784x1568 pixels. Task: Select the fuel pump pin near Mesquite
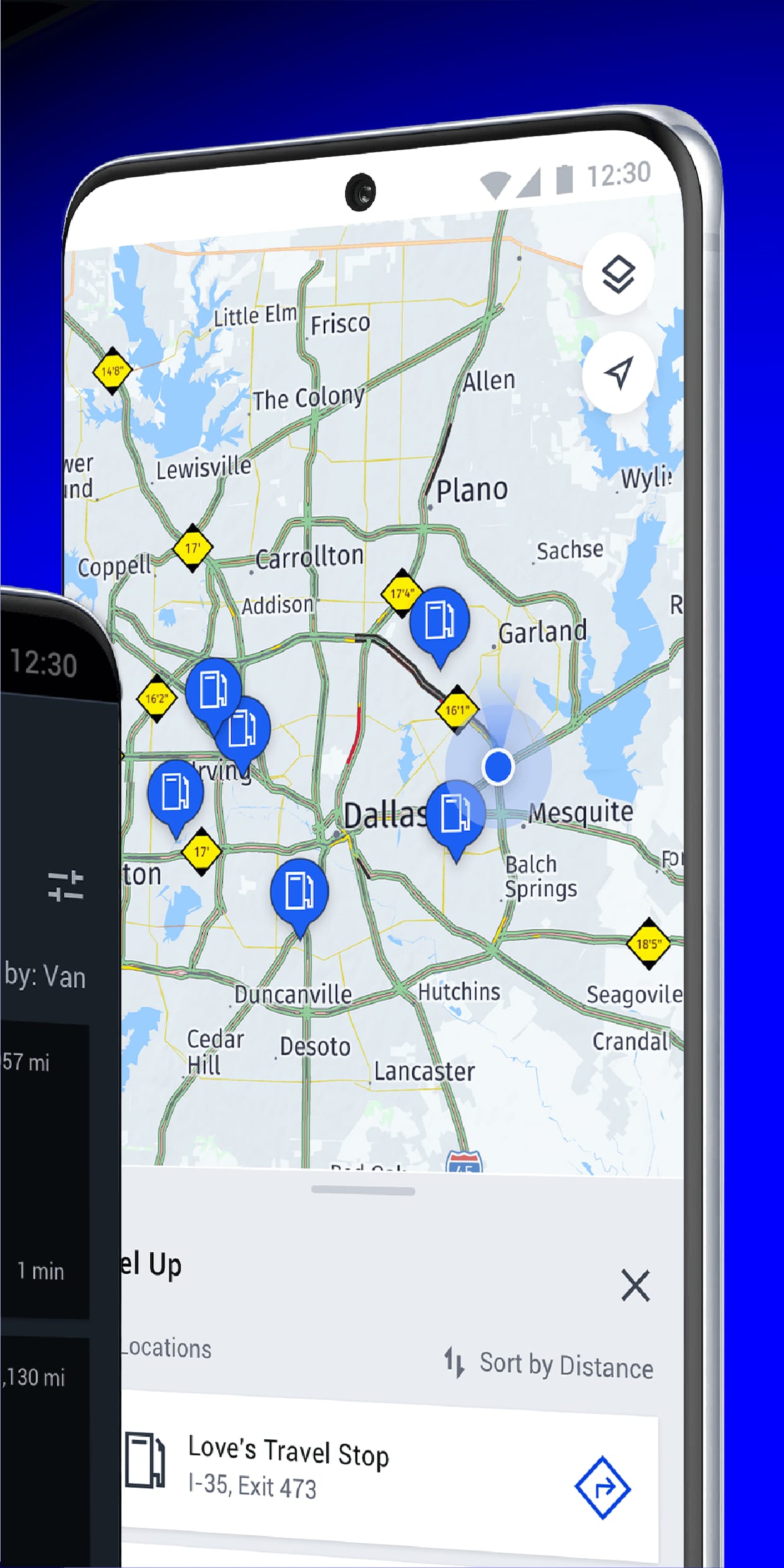pos(456,814)
